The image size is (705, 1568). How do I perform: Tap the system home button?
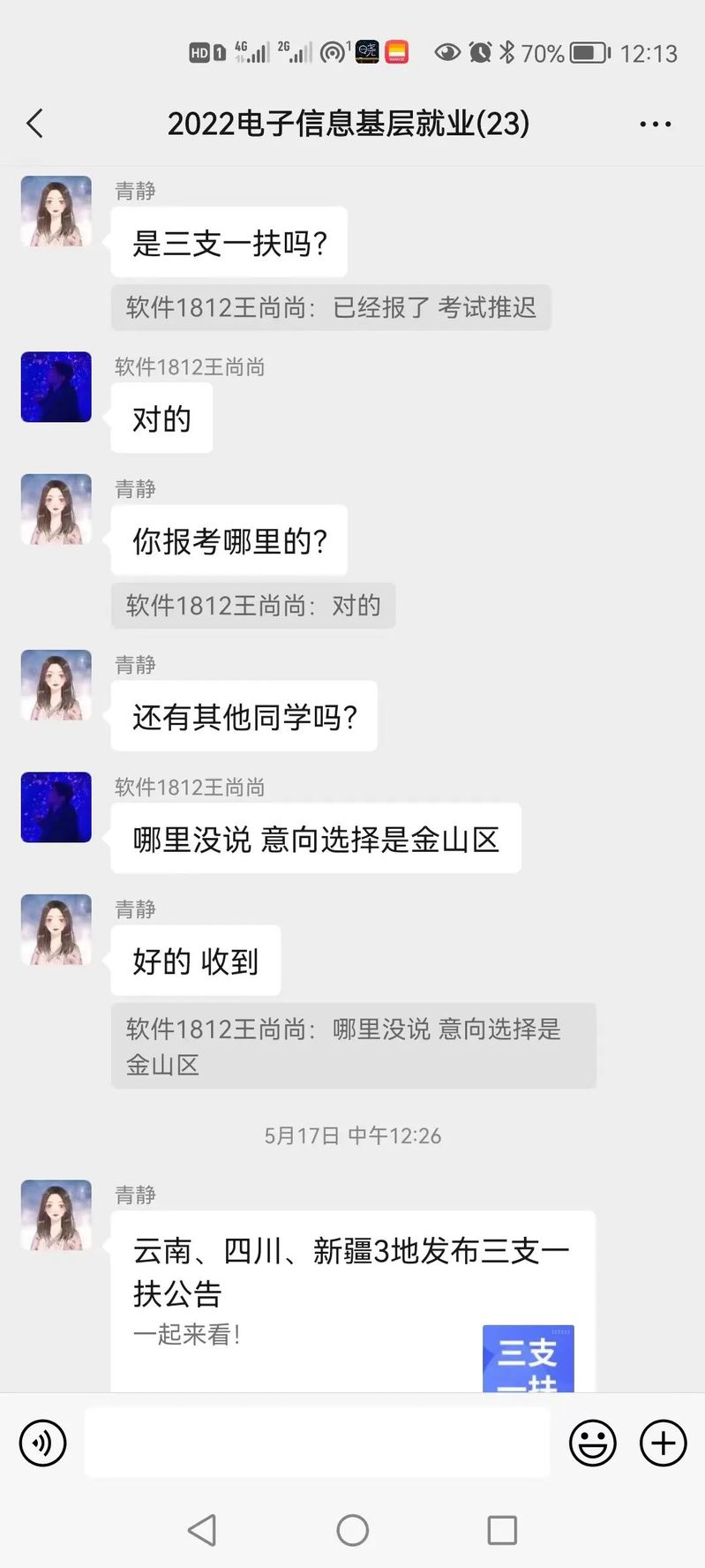pyautogui.click(x=353, y=1529)
